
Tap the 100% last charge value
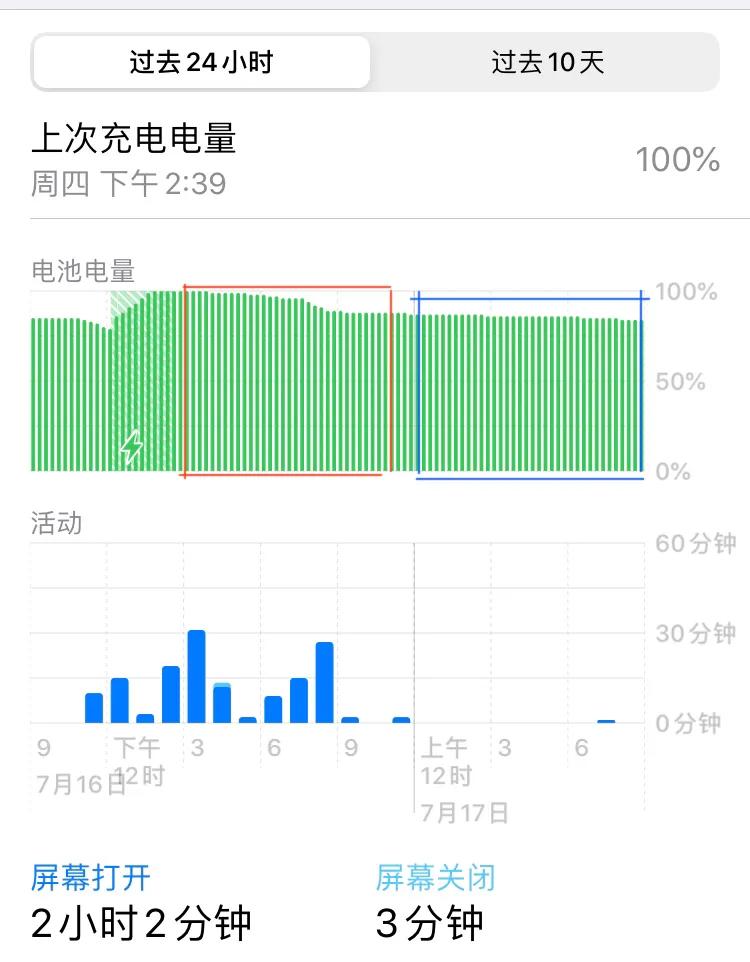point(679,157)
